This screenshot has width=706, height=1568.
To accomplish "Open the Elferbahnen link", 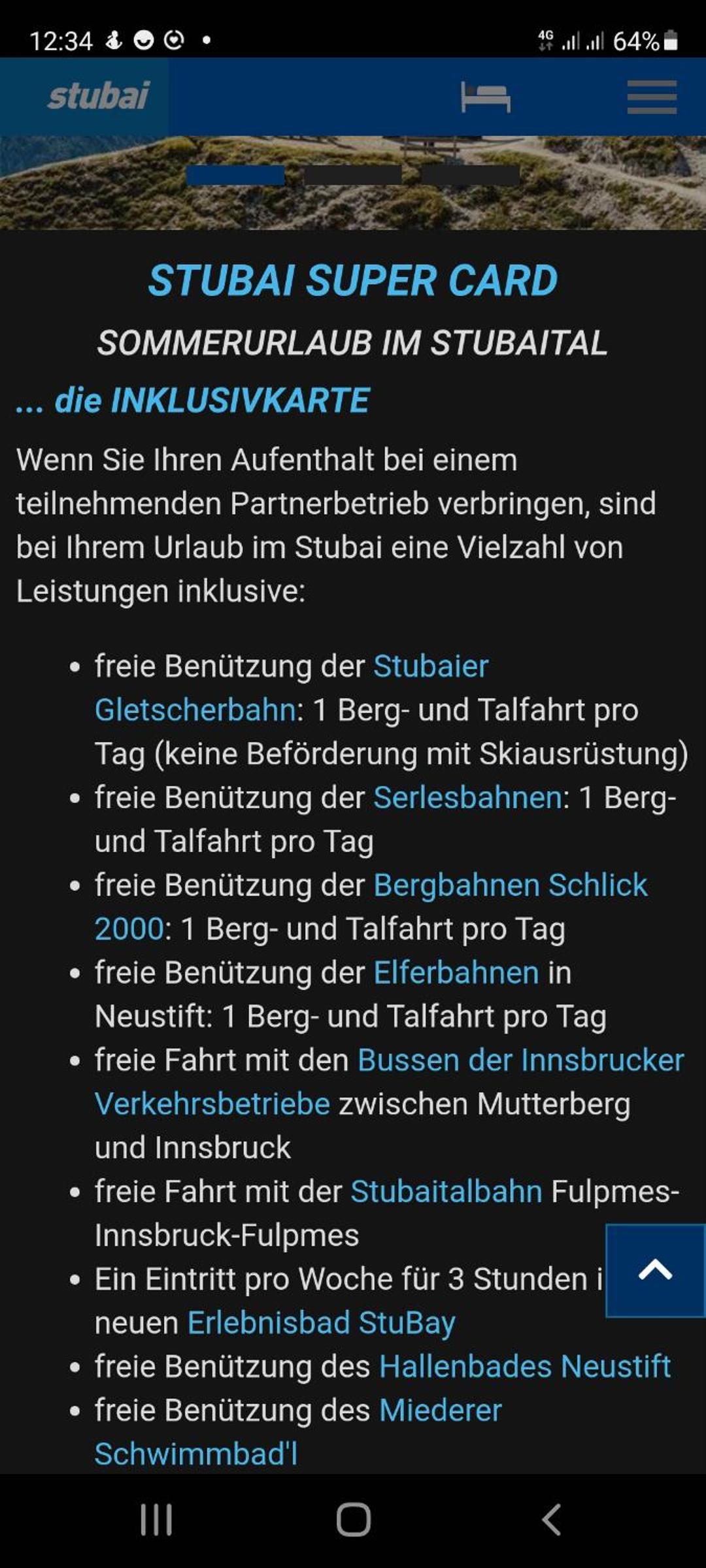I will tap(456, 973).
